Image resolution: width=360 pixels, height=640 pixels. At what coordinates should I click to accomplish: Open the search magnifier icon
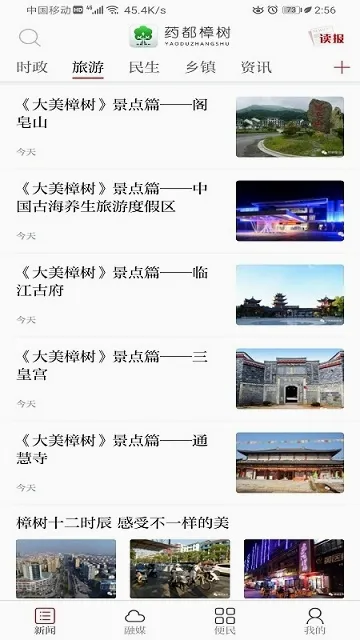pos(29,38)
